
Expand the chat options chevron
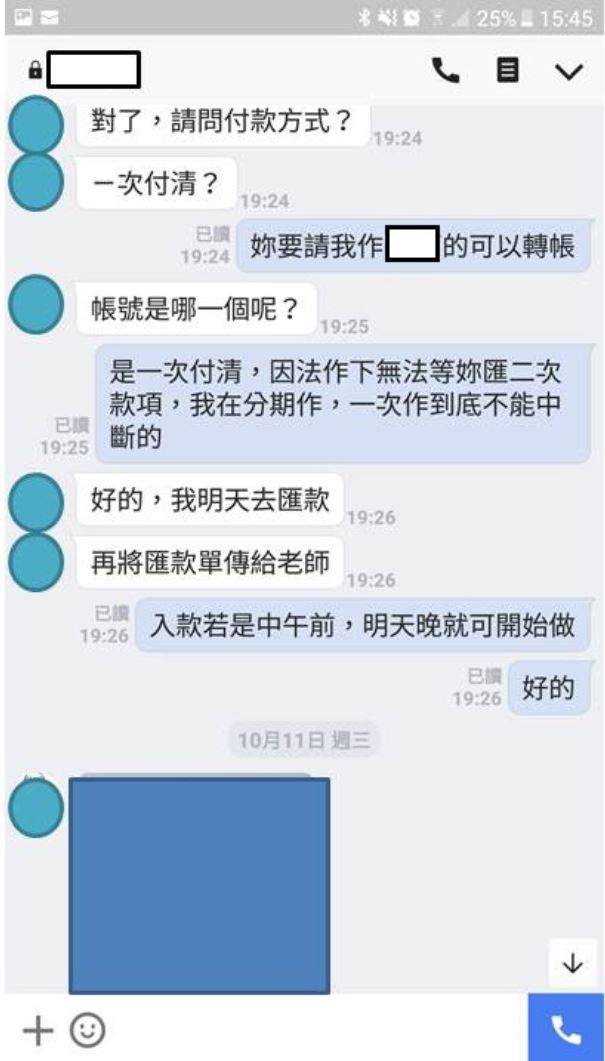(x=568, y=71)
